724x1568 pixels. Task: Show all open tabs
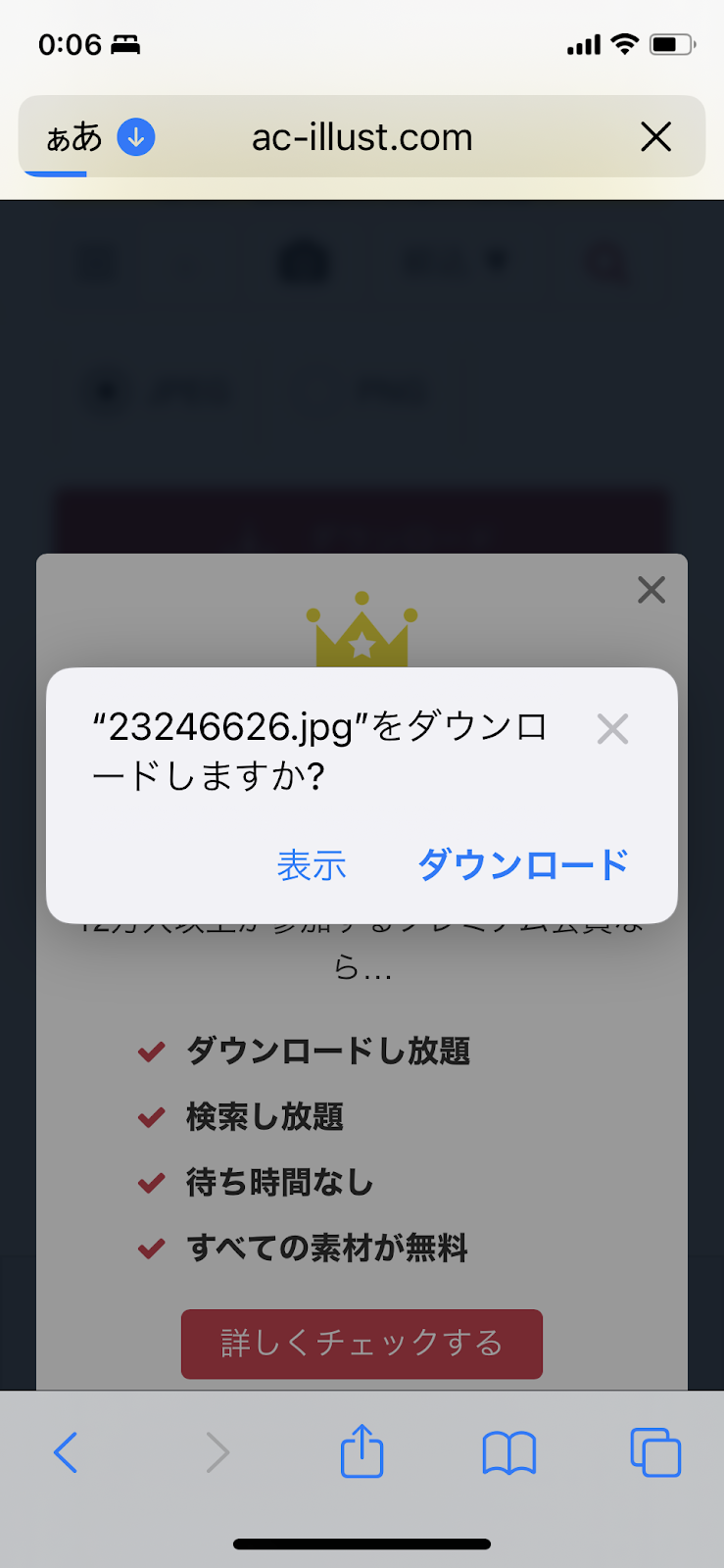655,1452
